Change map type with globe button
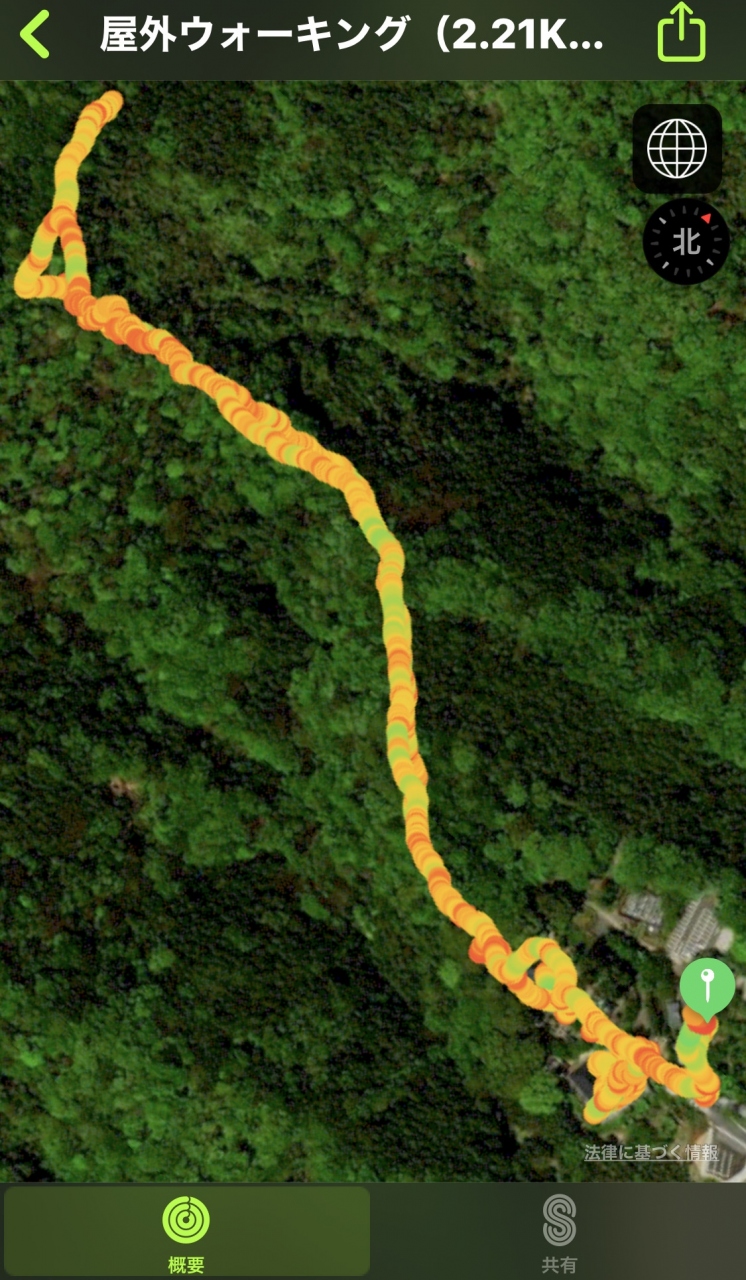The image size is (746, 1280). click(677, 149)
